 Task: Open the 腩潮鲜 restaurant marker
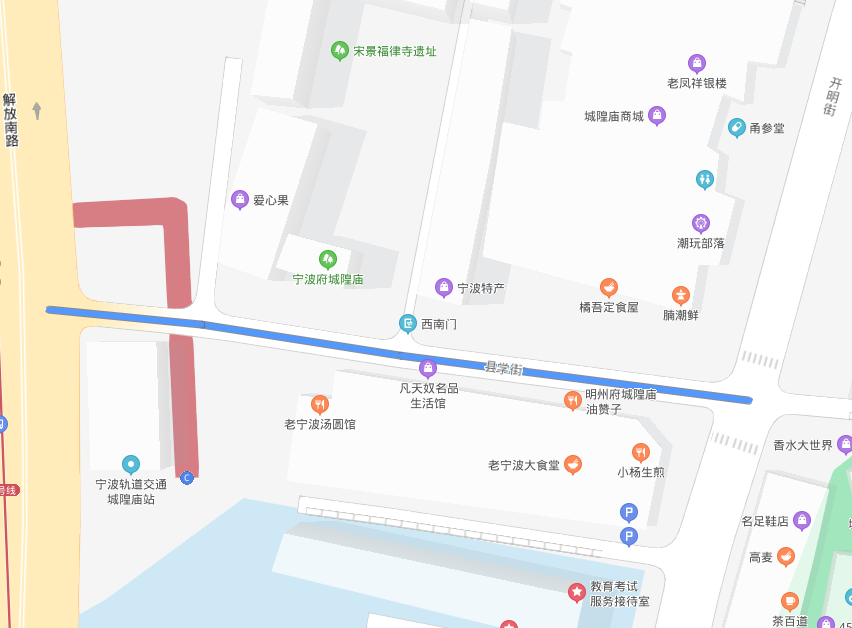(681, 295)
